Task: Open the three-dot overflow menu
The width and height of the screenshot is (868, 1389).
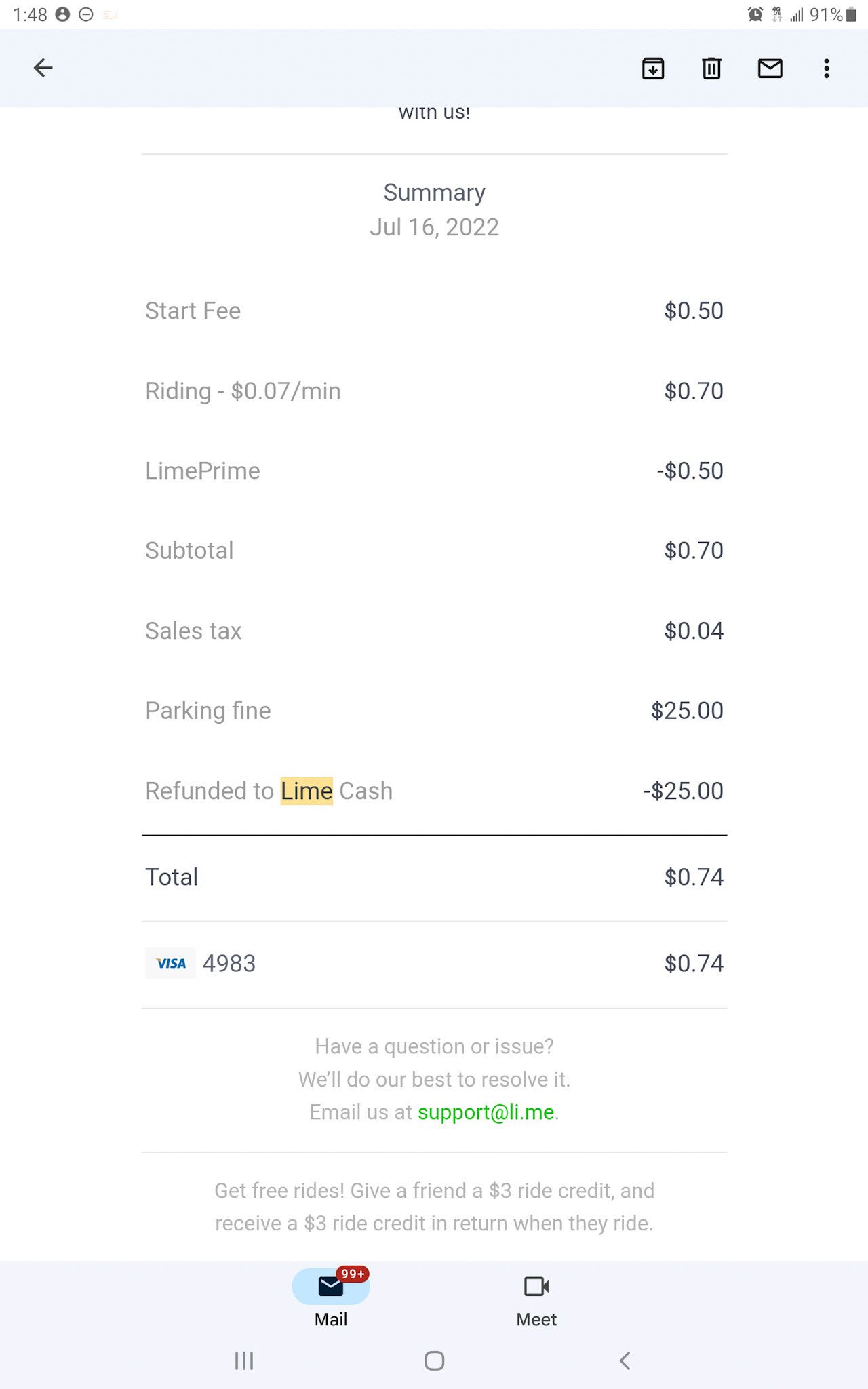Action: (x=826, y=69)
